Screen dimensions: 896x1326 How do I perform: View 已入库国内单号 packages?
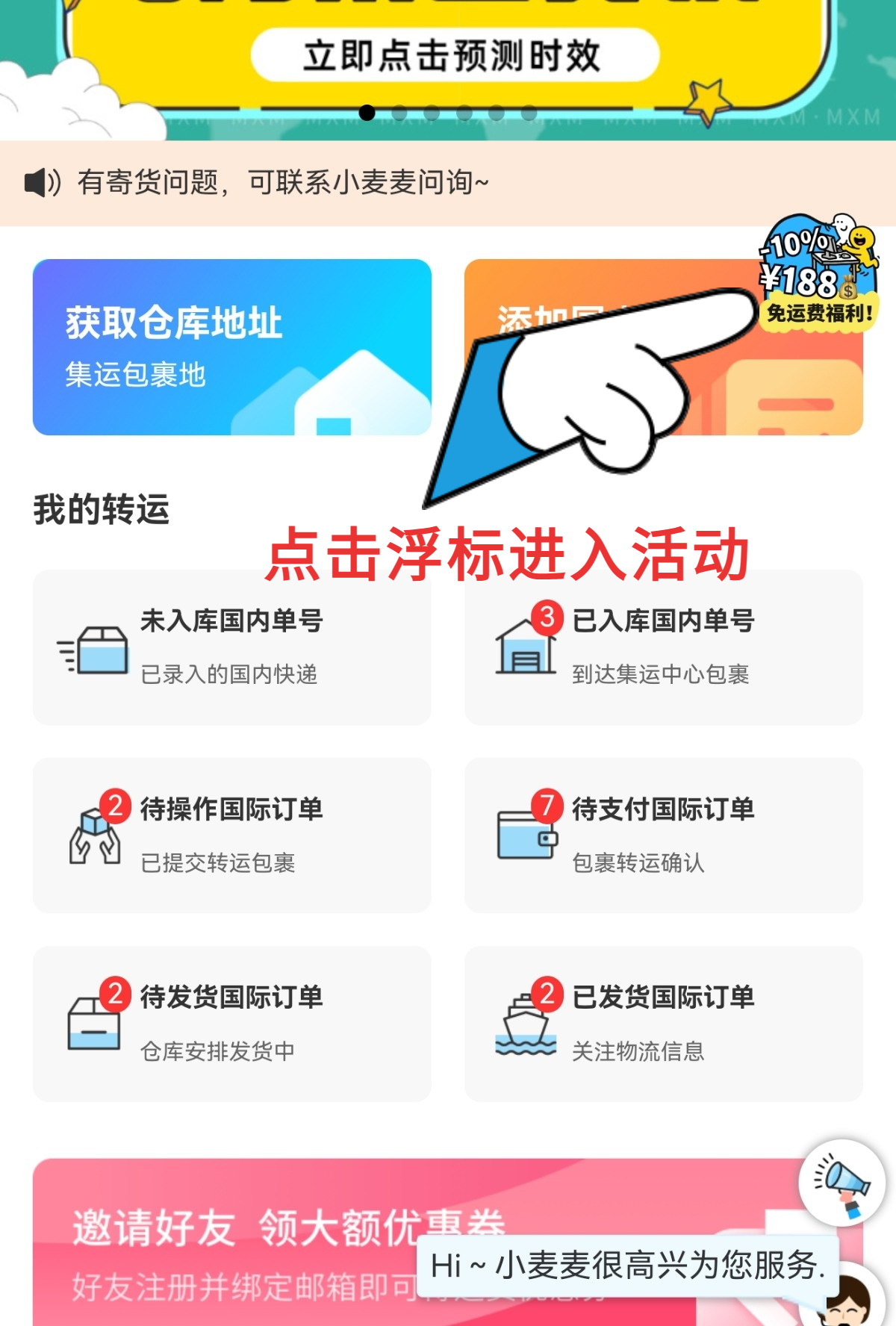pyautogui.click(x=663, y=647)
